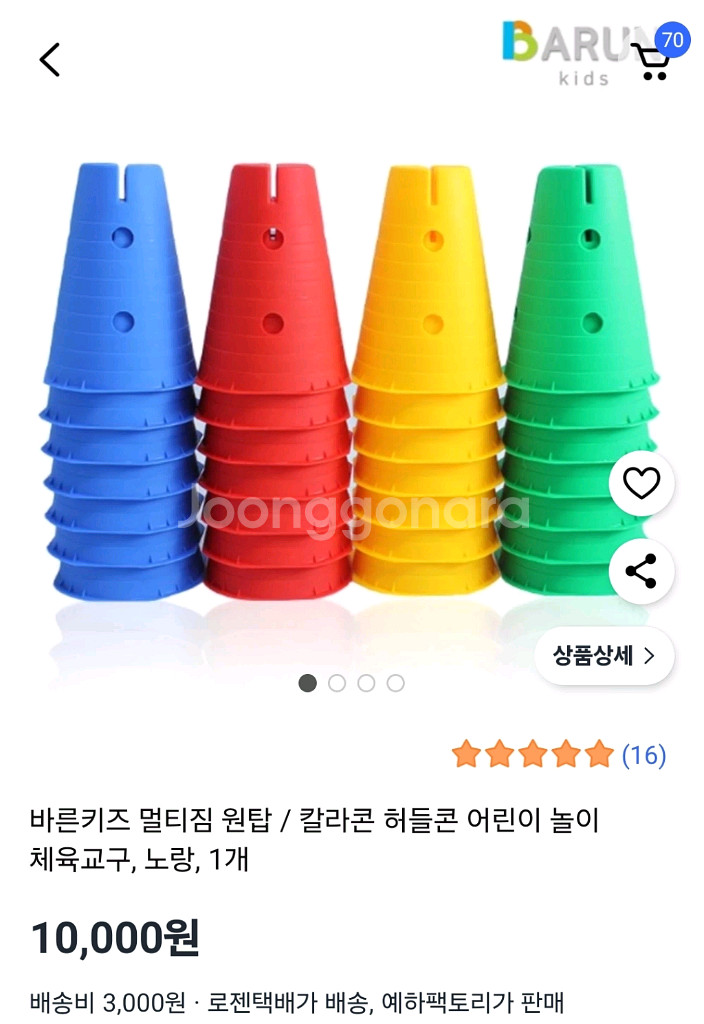Go back using the top arrow
The width and height of the screenshot is (704, 1024).
[50, 60]
